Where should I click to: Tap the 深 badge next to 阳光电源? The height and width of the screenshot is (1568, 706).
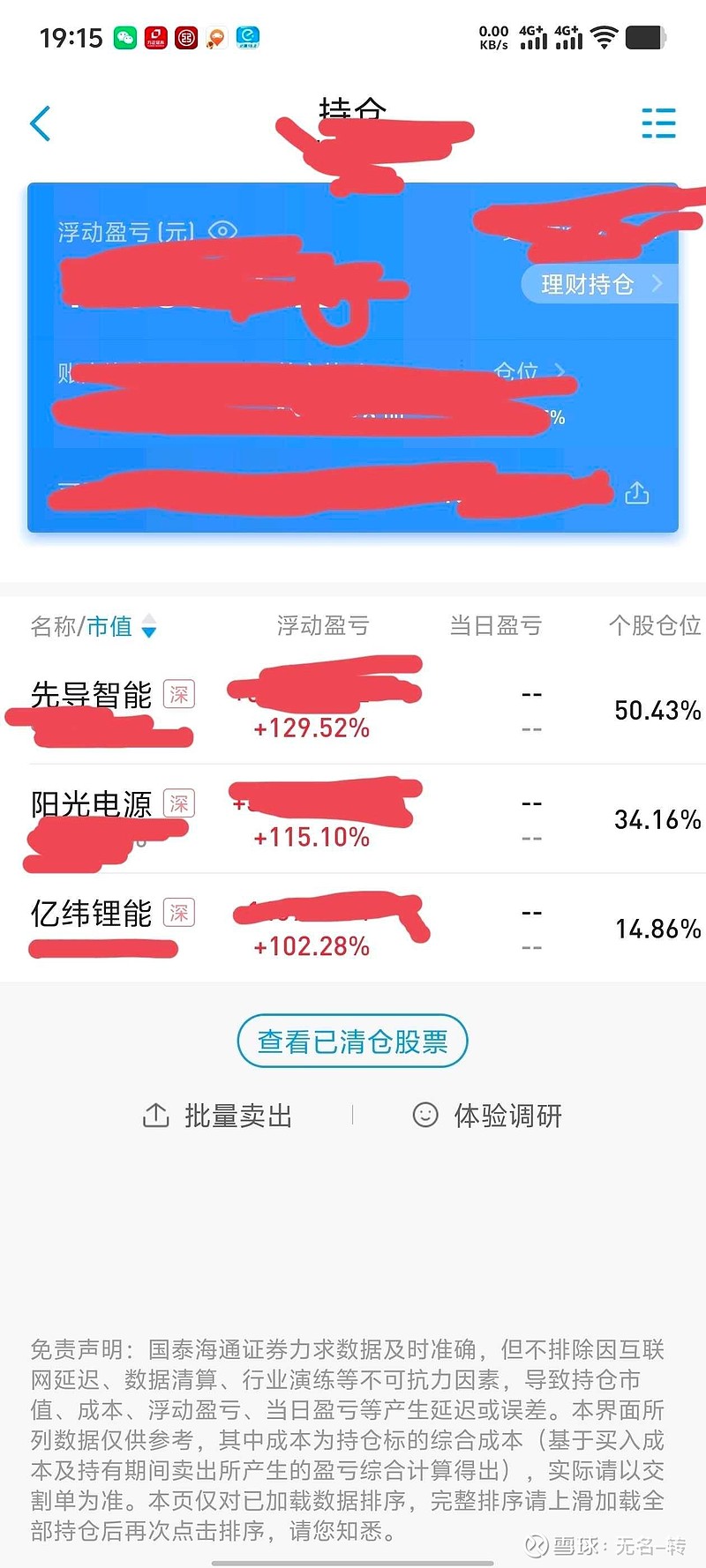point(179,803)
